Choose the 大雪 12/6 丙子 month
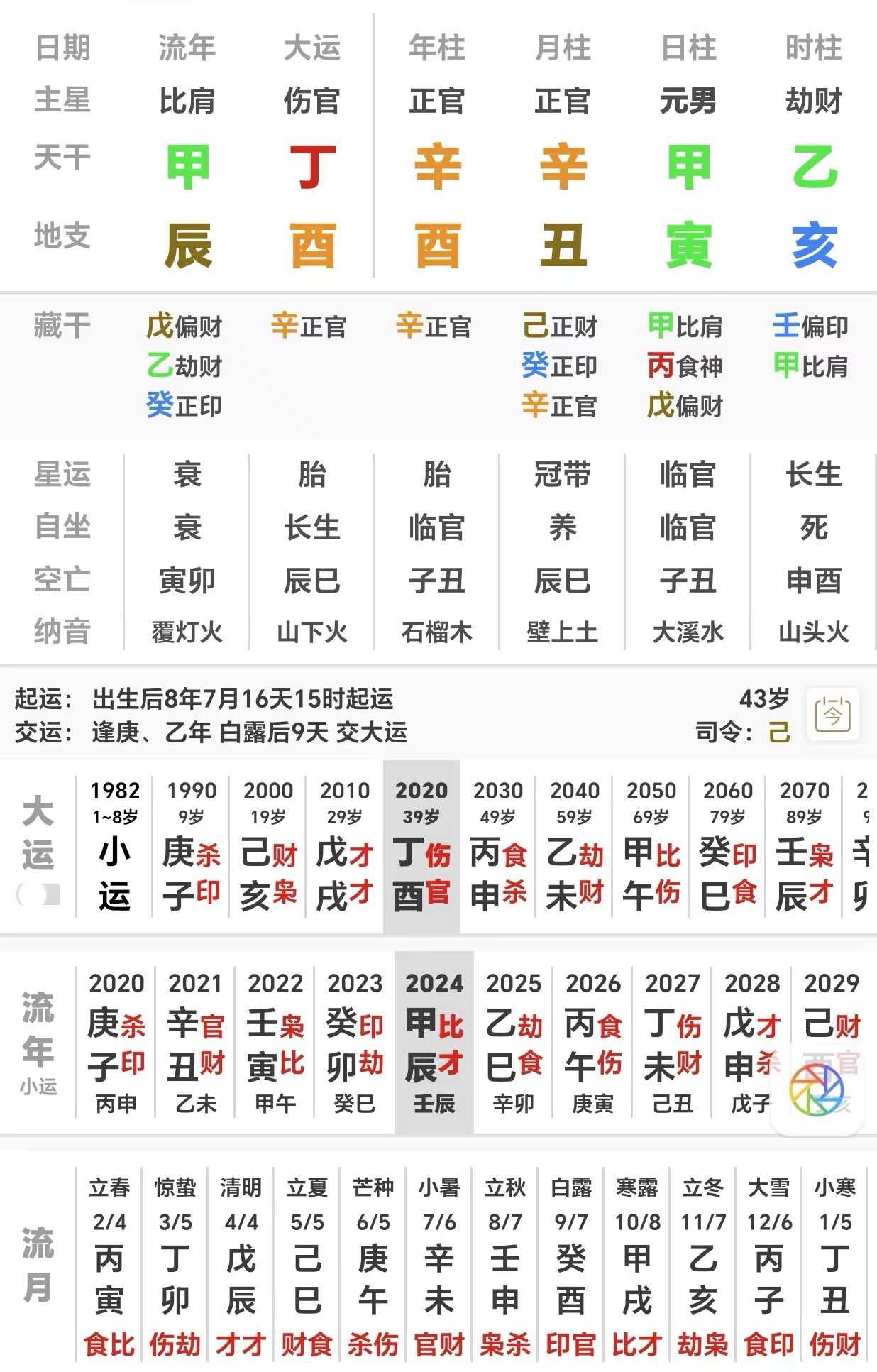 pyautogui.click(x=769, y=1263)
